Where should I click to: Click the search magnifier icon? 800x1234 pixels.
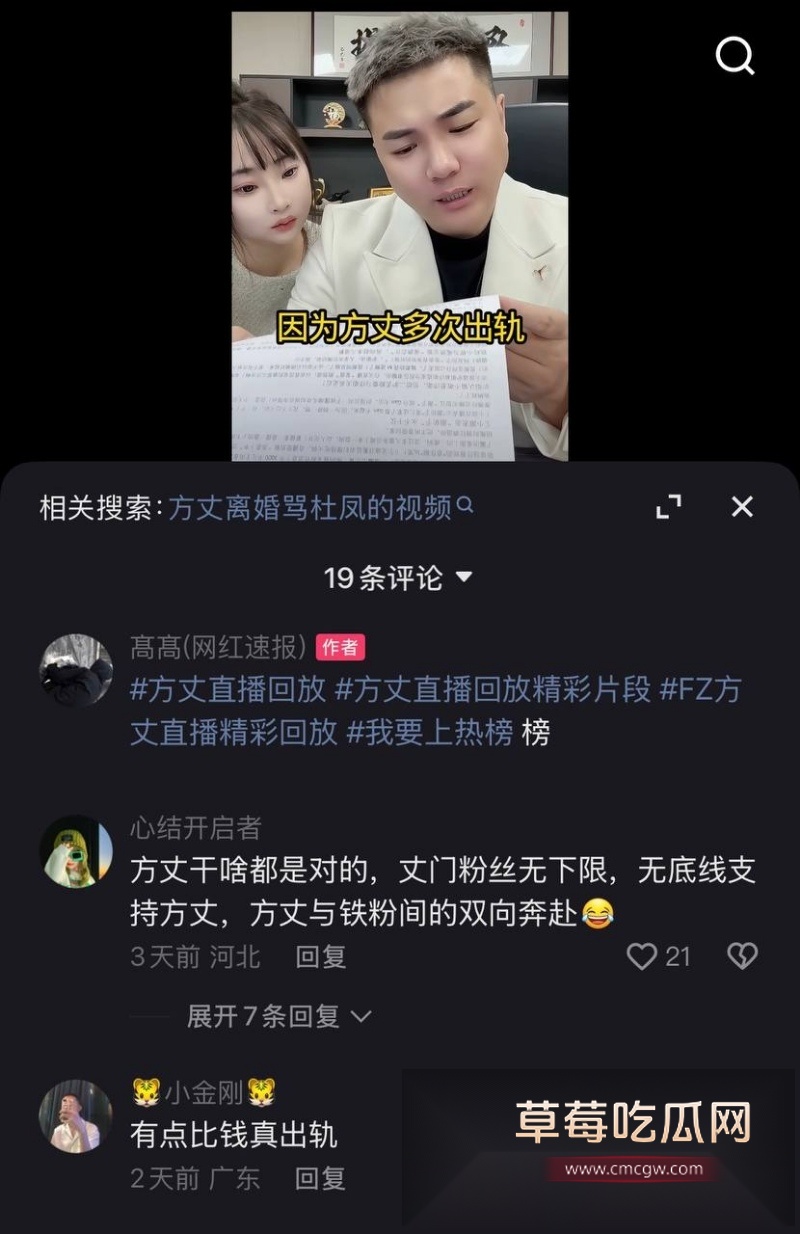point(736,56)
